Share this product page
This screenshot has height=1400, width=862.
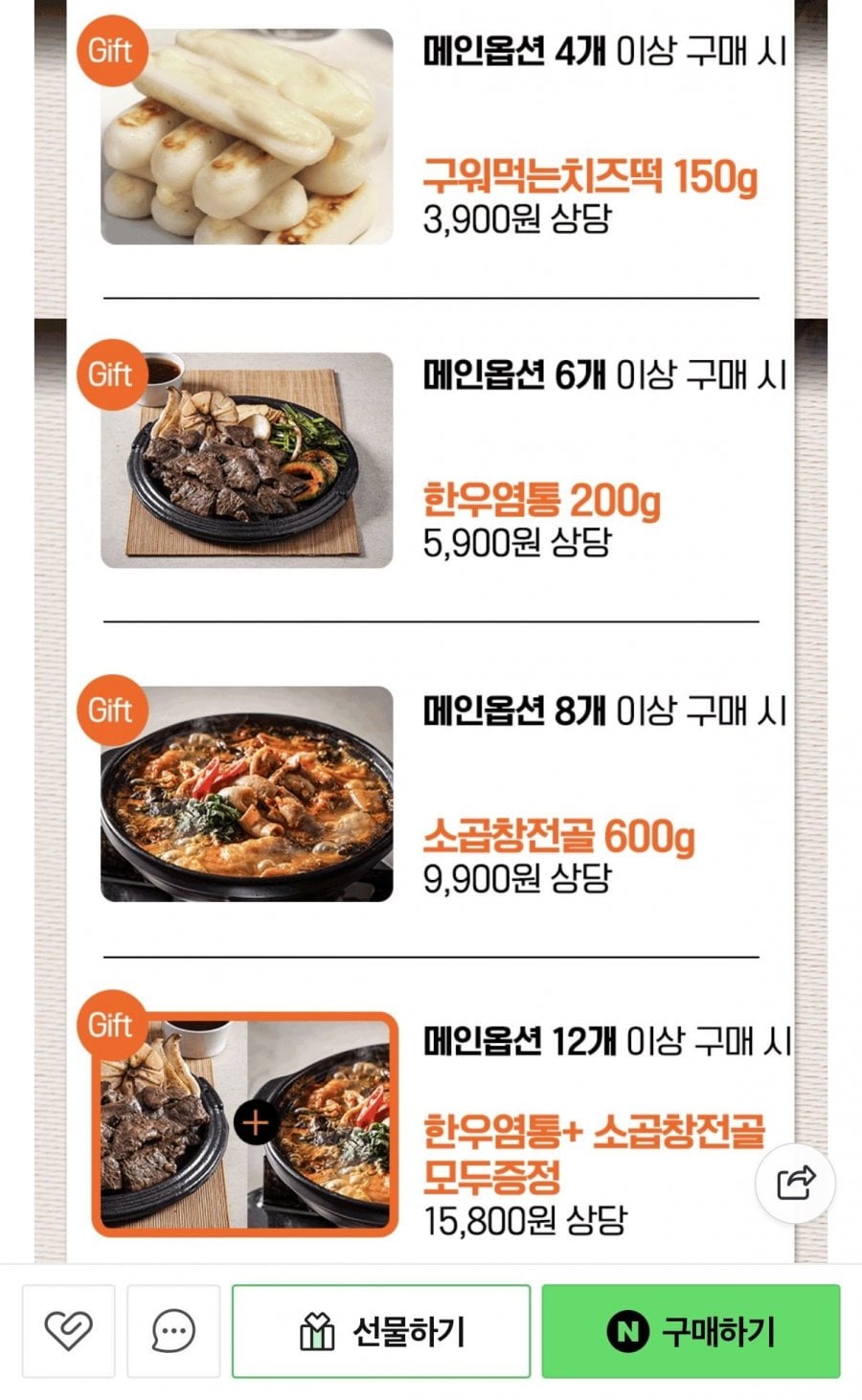coord(795,1183)
